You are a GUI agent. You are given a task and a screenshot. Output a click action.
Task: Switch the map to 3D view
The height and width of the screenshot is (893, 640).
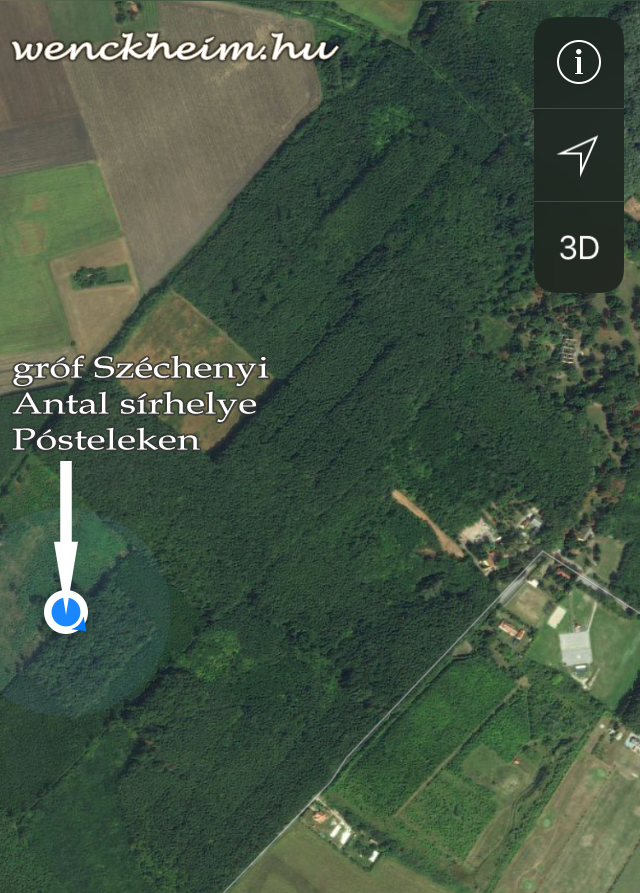pos(578,247)
